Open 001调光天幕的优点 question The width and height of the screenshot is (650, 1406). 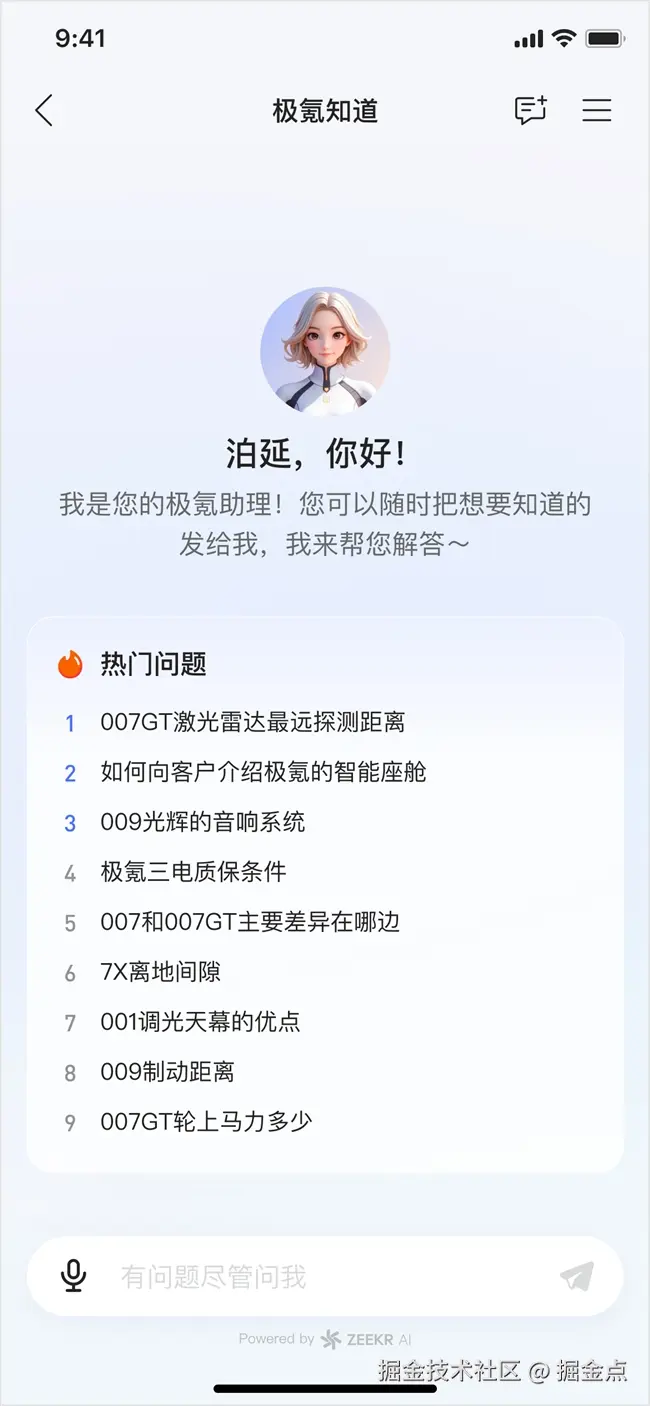coord(200,1022)
